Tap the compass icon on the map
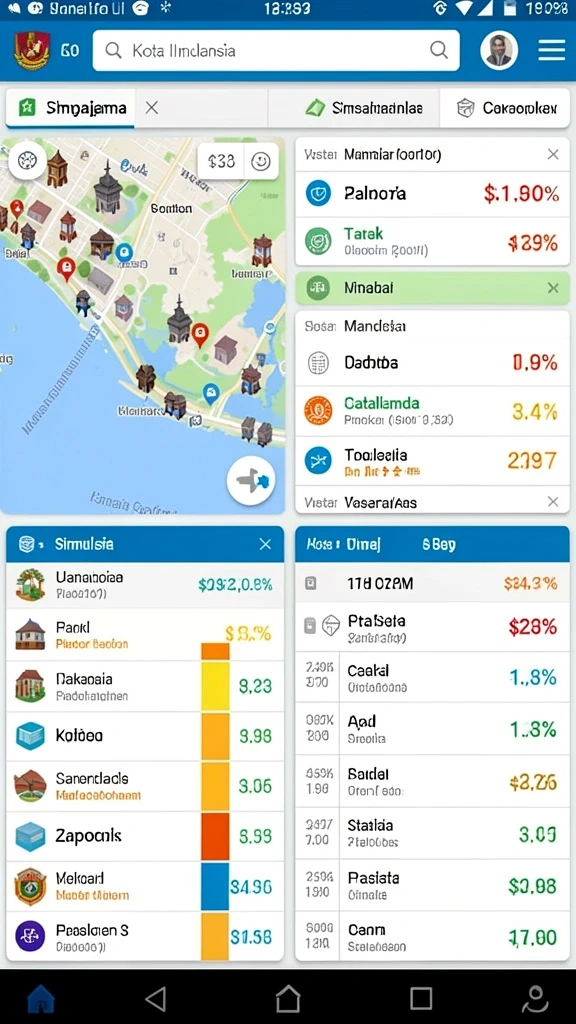This screenshot has width=576, height=1024. (x=27, y=160)
